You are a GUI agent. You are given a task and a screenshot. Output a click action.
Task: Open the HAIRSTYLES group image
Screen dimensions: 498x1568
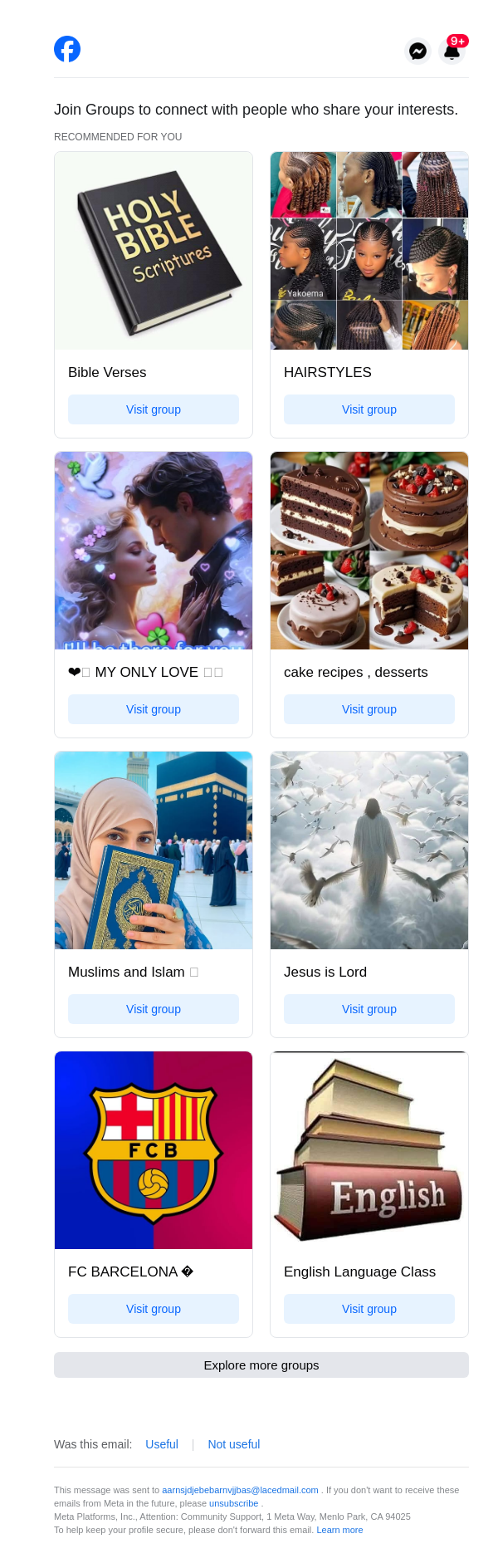pos(369,251)
